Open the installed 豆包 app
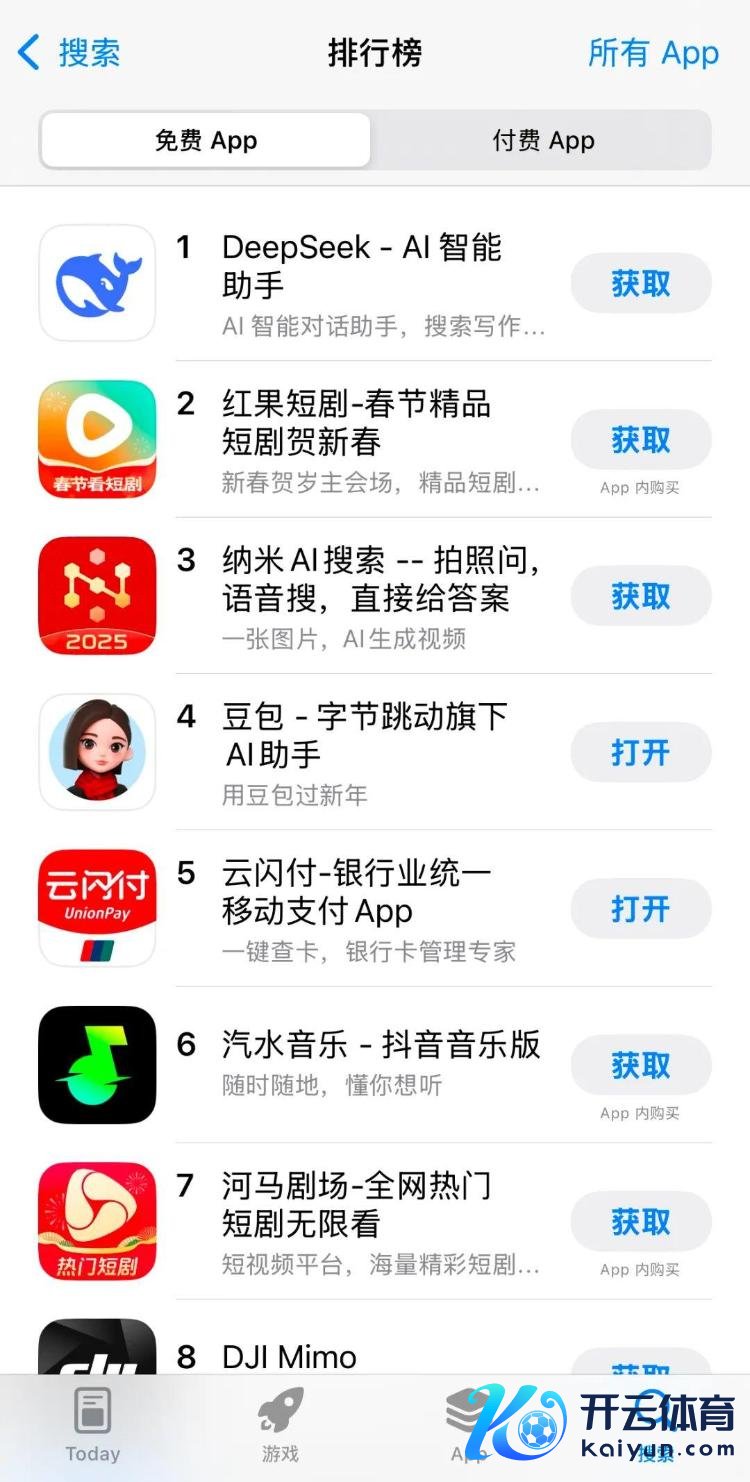 point(640,753)
